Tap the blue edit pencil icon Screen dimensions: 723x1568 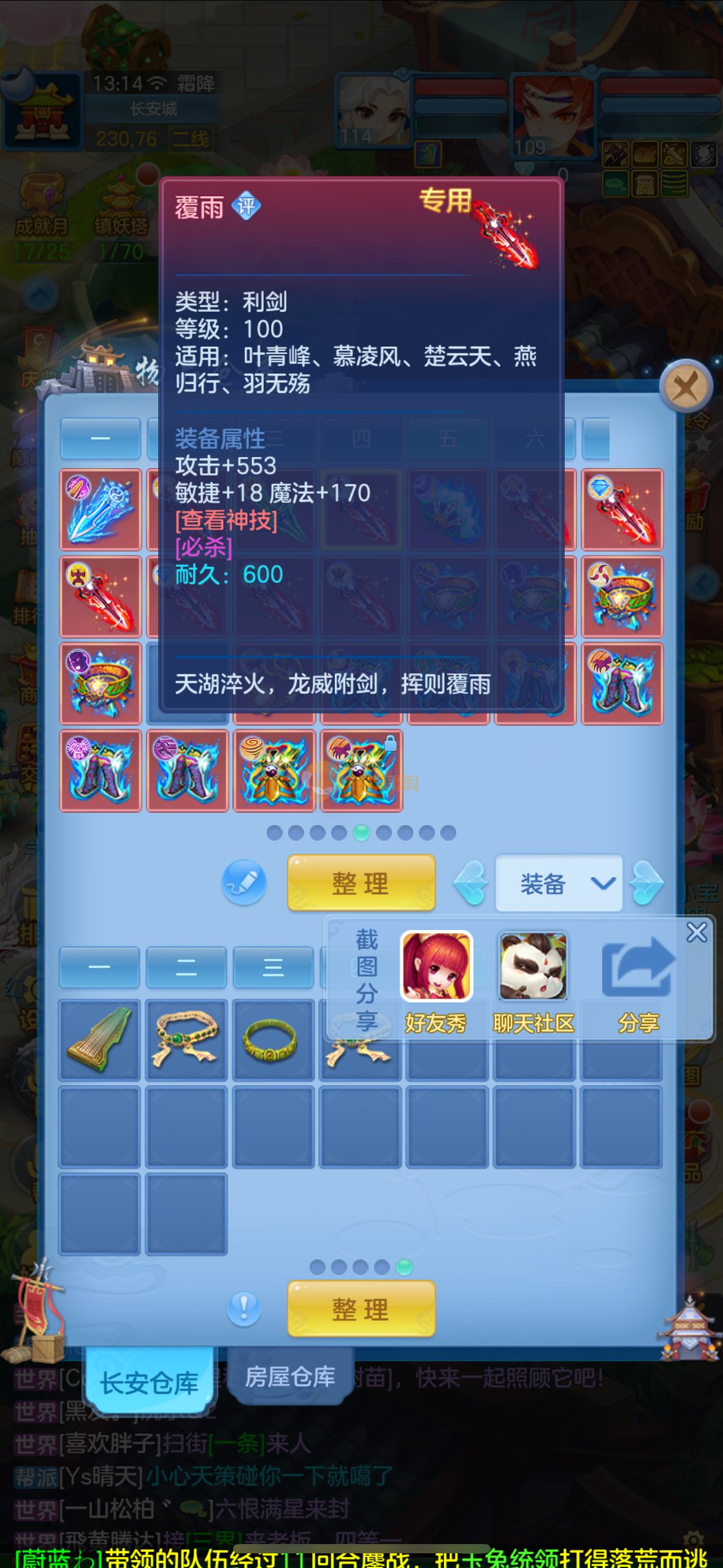point(243,883)
